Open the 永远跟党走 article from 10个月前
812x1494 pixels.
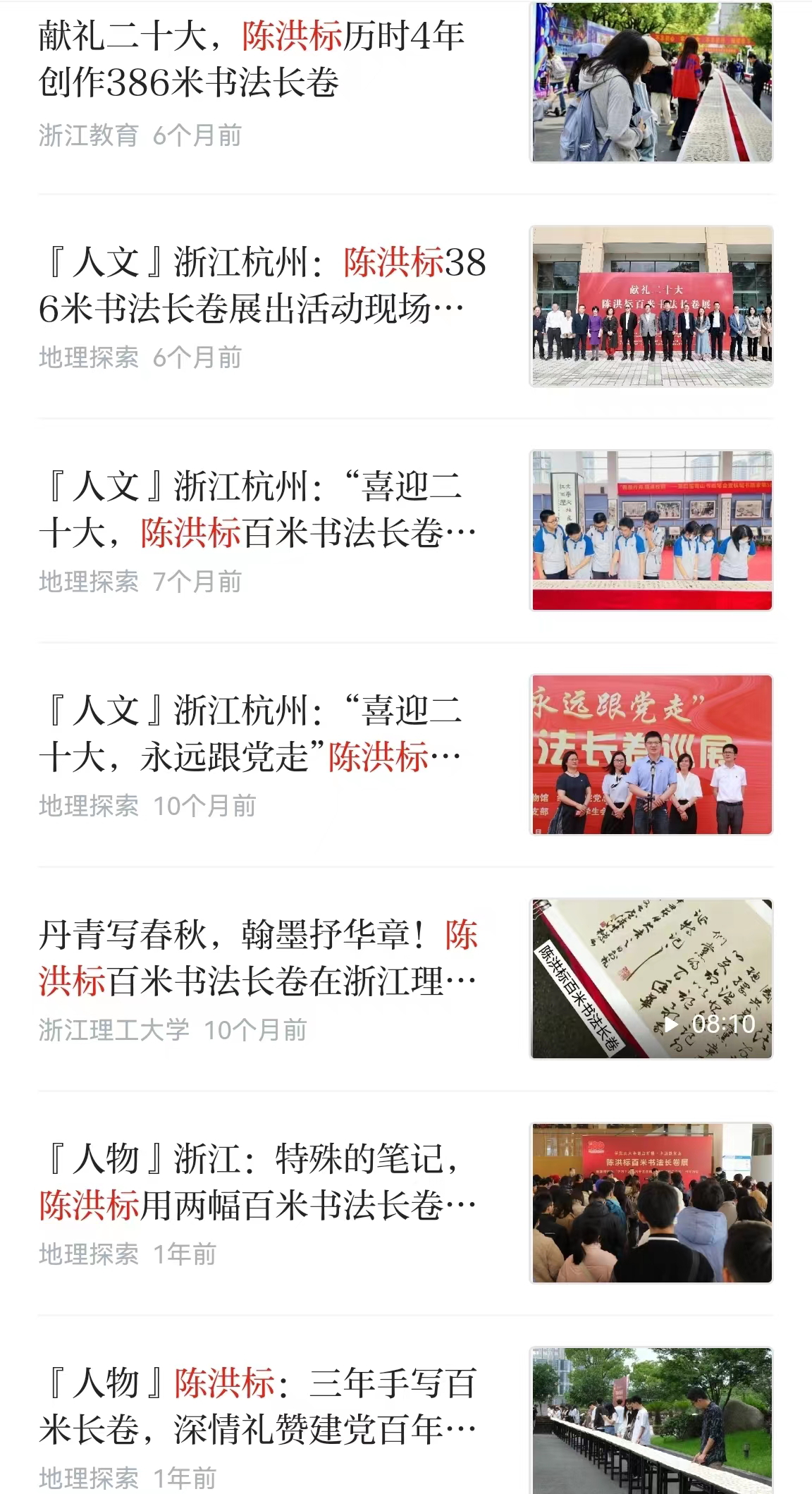coord(250,734)
